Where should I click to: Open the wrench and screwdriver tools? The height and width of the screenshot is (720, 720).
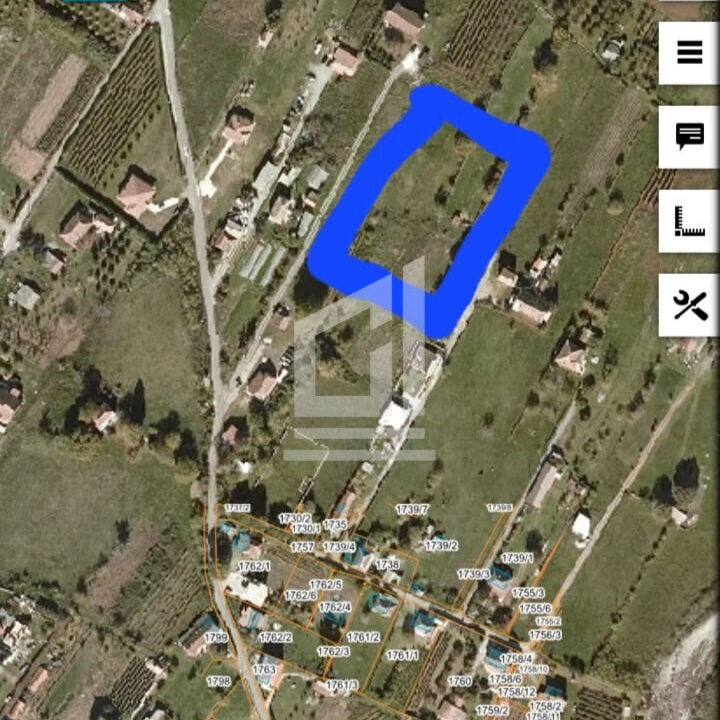[689, 305]
